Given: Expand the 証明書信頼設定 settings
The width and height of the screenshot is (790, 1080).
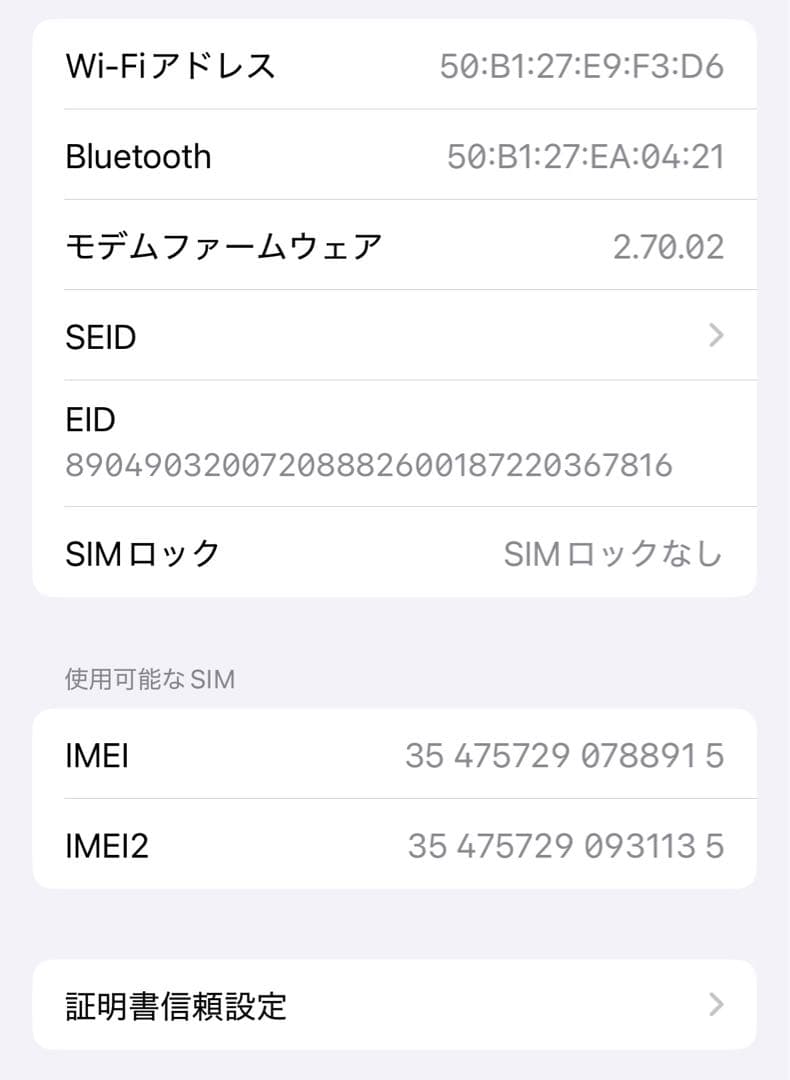Looking at the screenshot, I should 395,1005.
